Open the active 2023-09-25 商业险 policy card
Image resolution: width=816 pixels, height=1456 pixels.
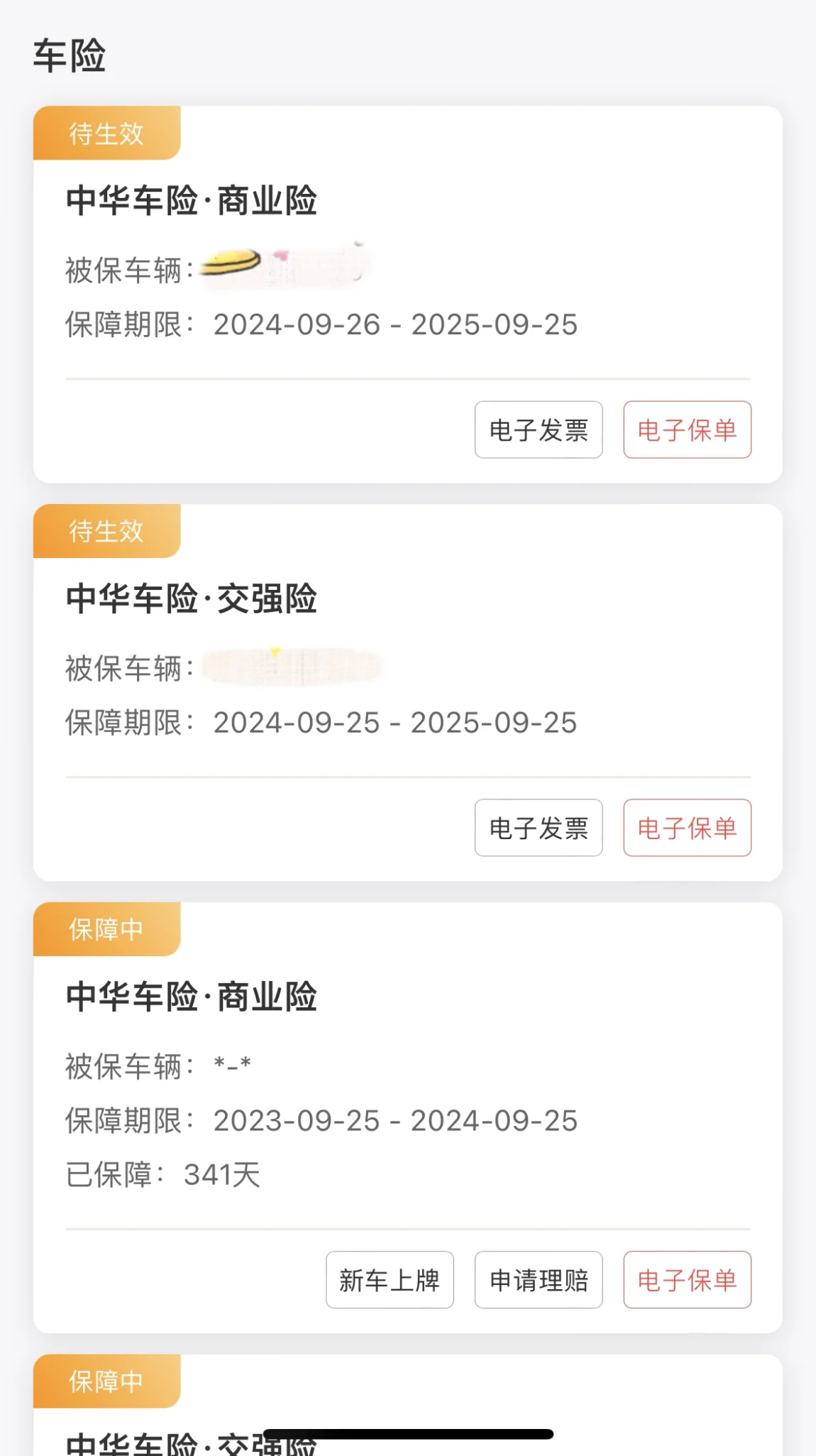[408, 1118]
